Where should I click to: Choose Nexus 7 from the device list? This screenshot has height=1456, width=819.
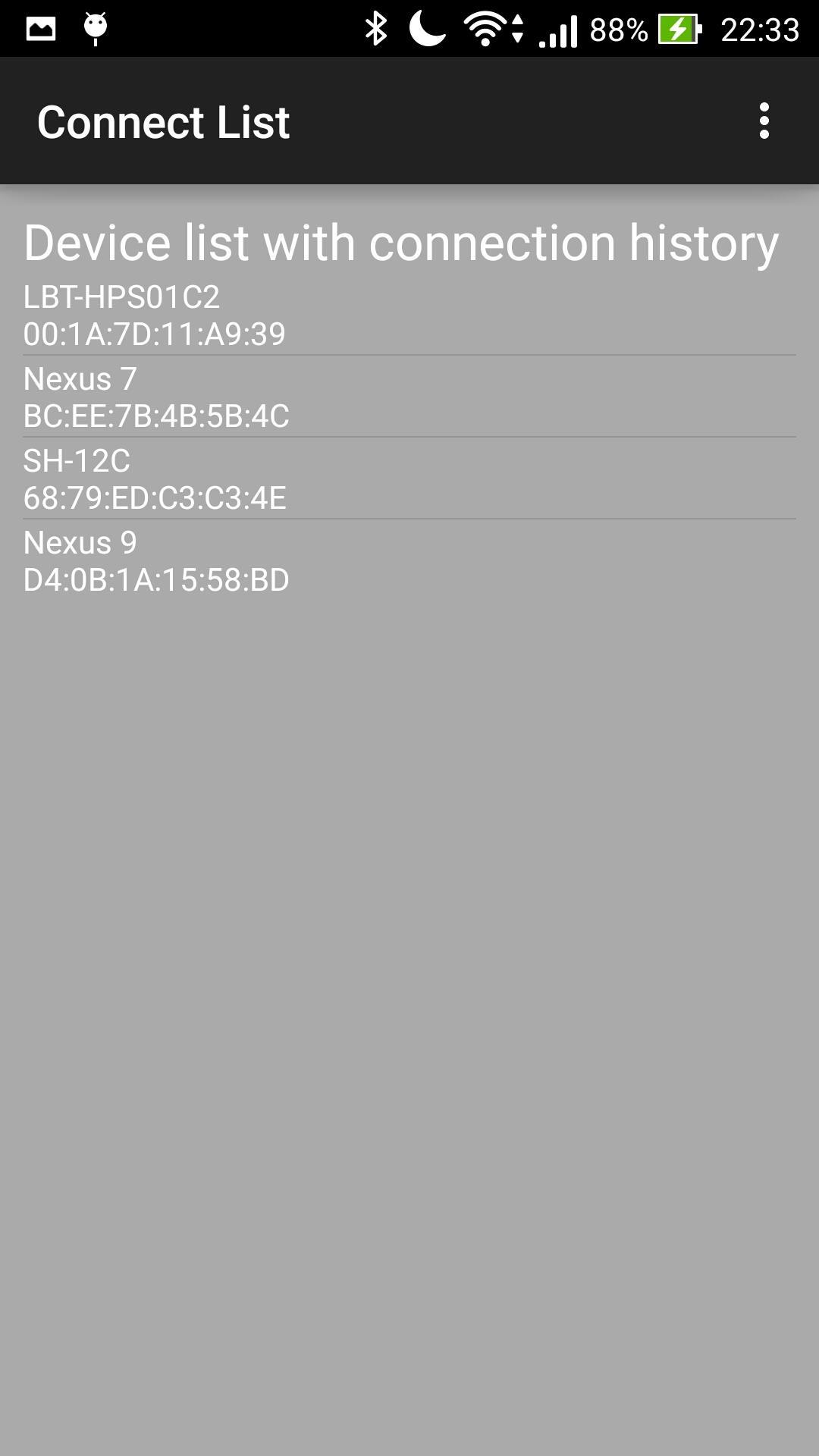tap(409, 397)
